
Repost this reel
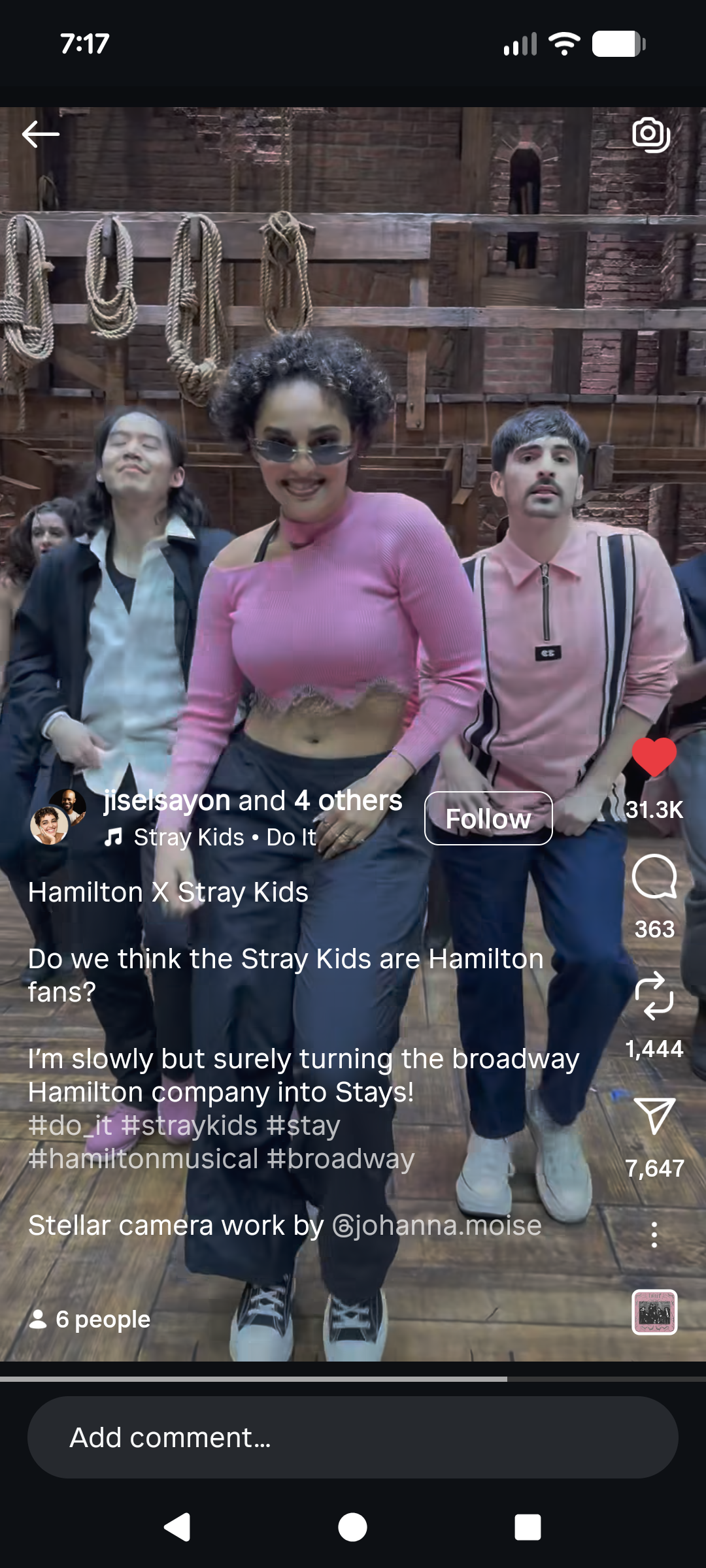tap(654, 996)
